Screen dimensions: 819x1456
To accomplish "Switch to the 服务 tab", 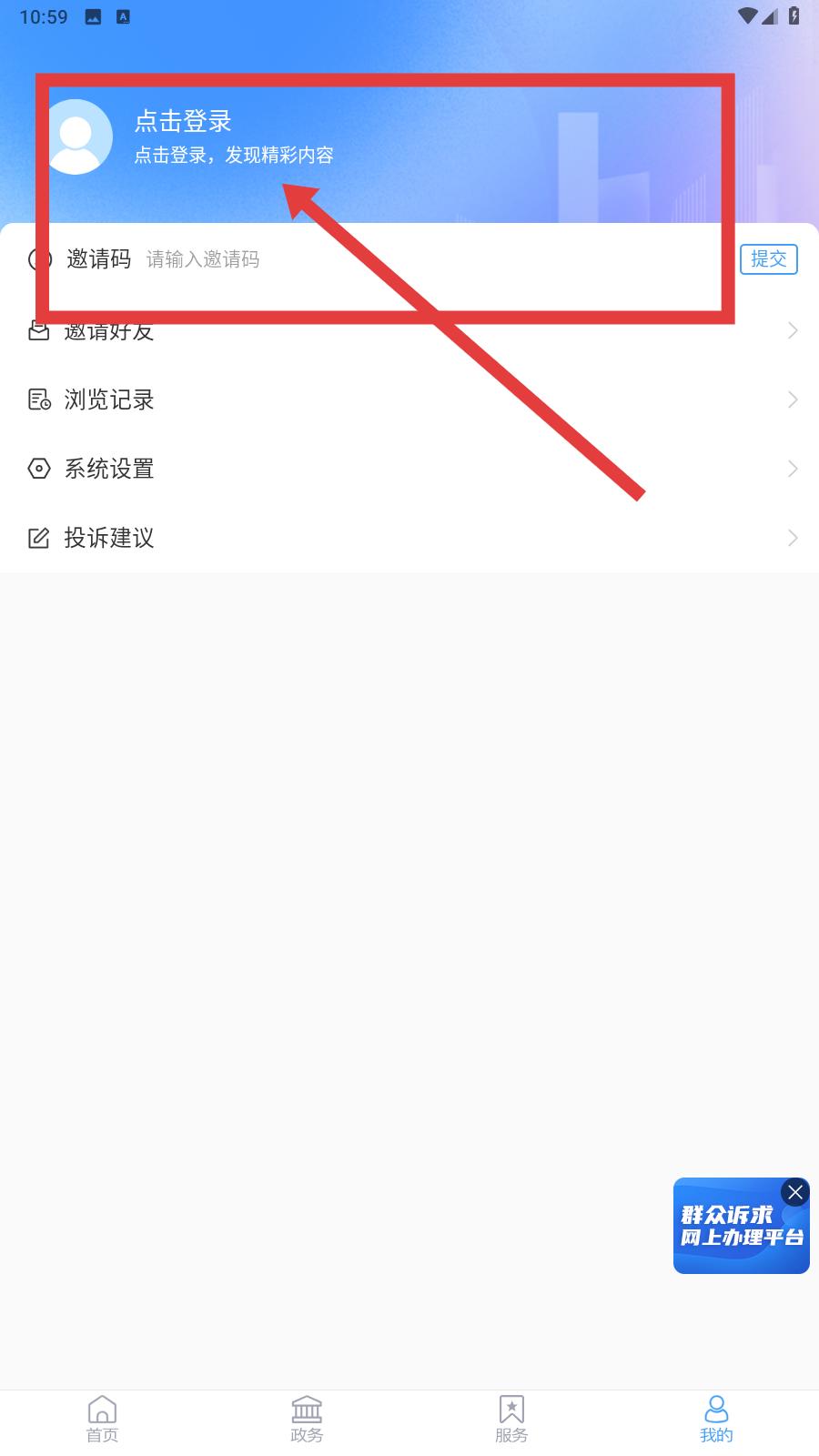I will (511, 1421).
